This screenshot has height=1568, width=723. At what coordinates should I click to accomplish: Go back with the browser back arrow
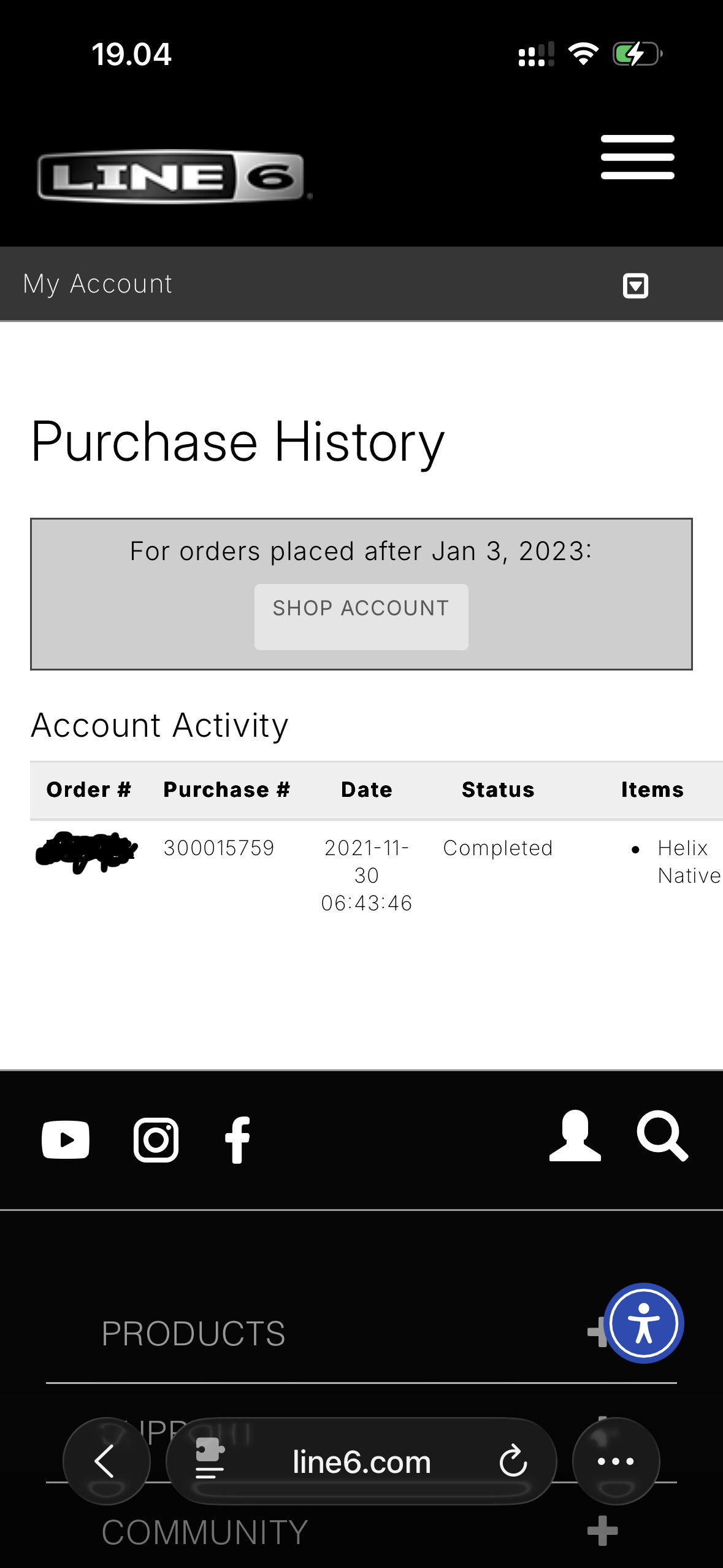click(105, 1461)
